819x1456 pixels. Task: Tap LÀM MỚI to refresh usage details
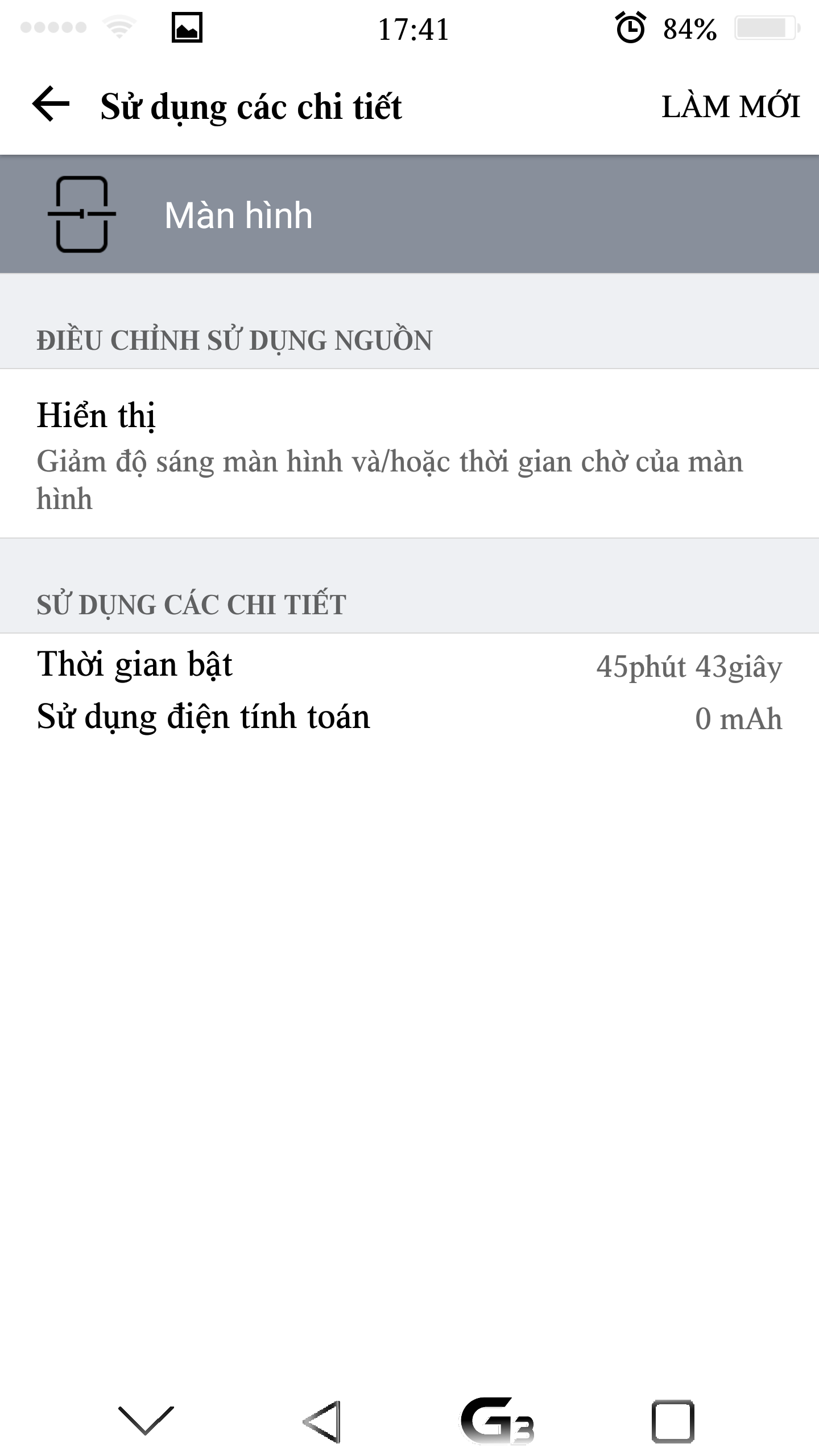click(x=730, y=106)
